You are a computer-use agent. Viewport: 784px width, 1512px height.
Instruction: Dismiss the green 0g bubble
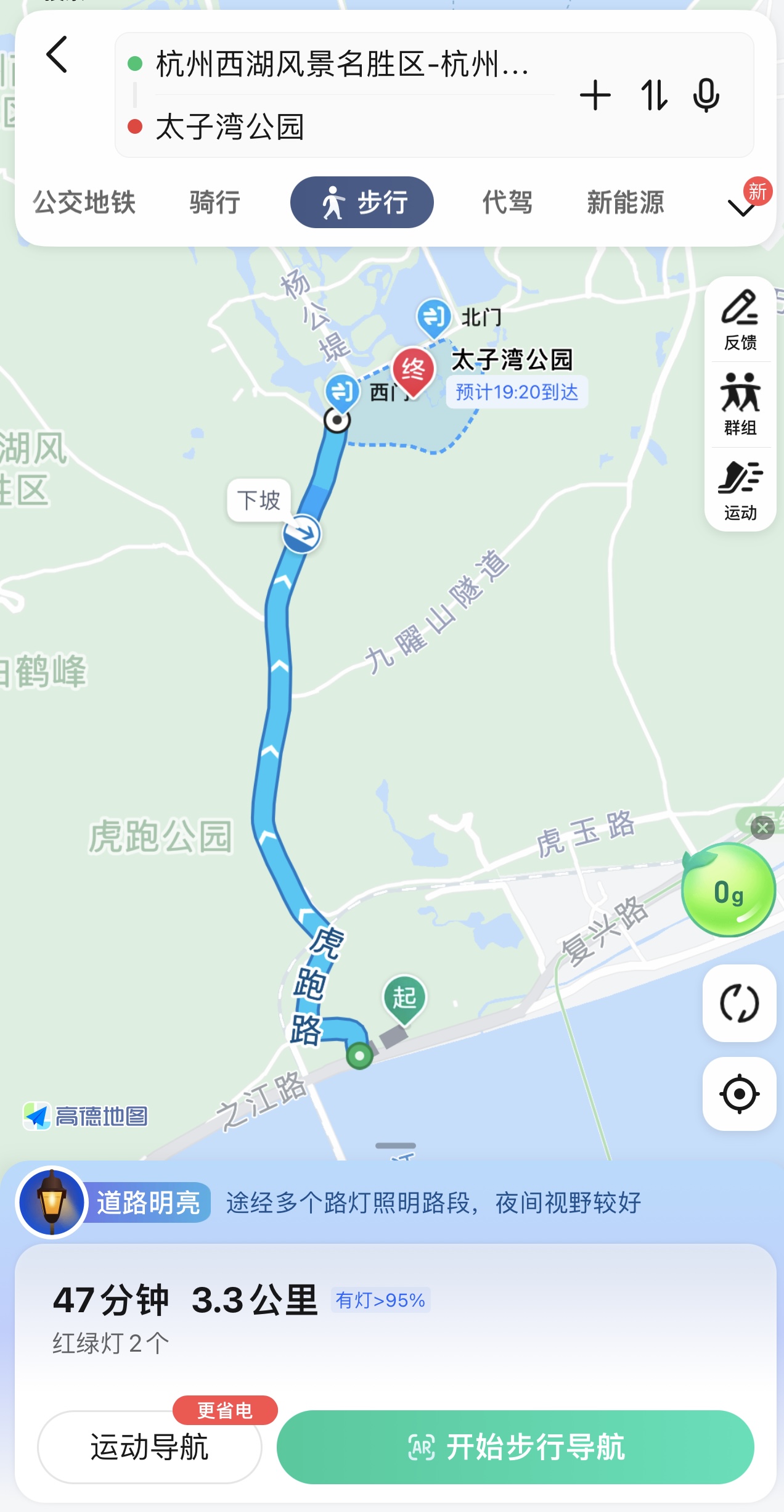click(762, 828)
